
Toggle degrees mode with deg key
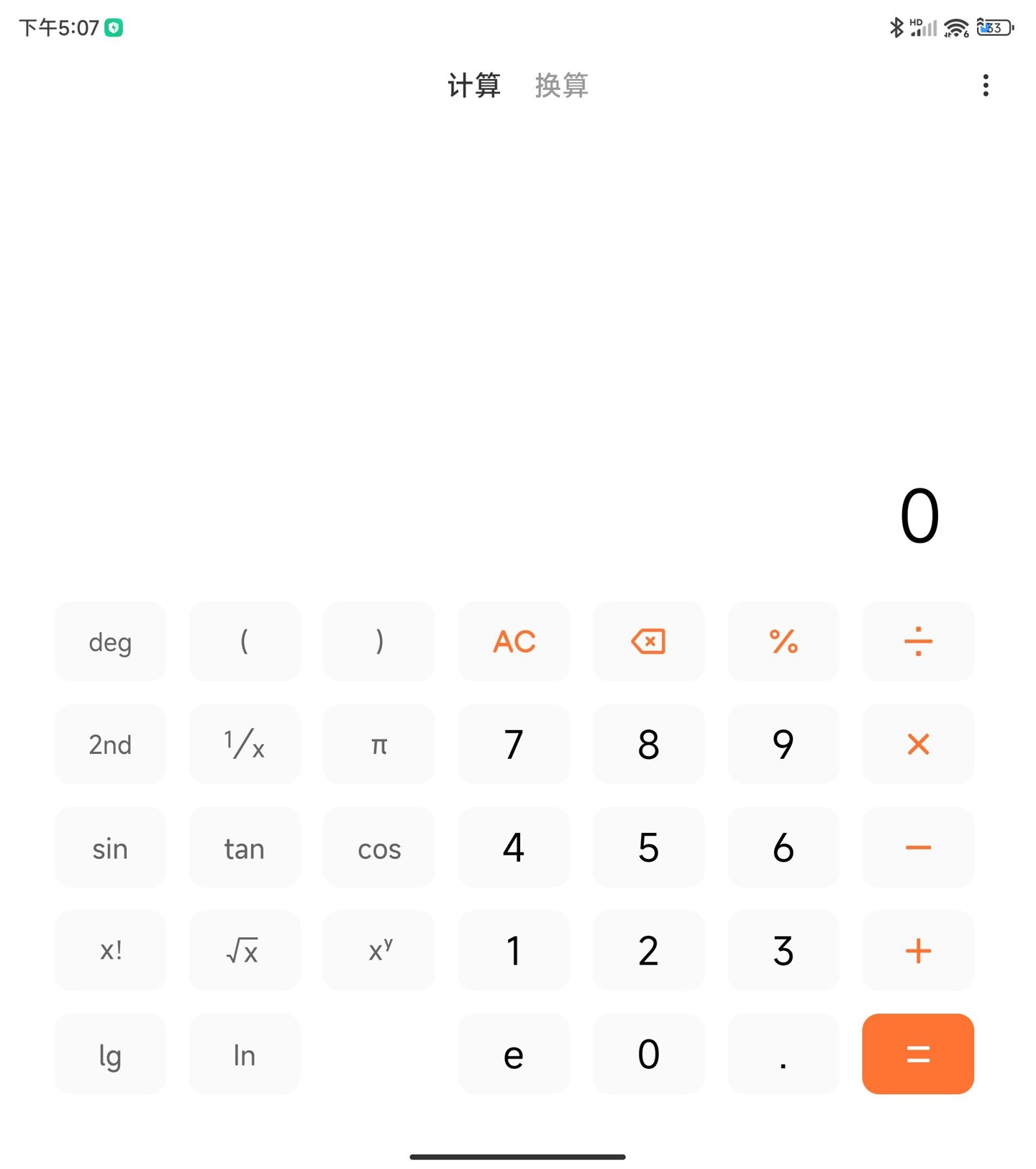pos(109,641)
